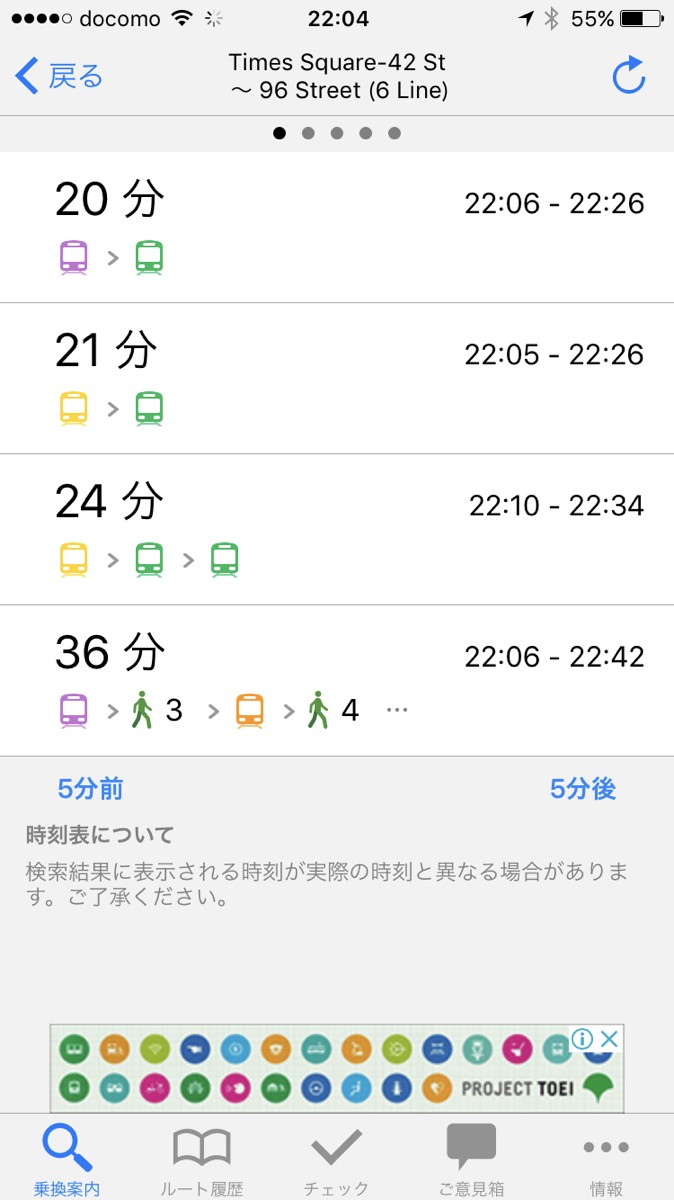
Task: Refresh the route search results
Action: [x=628, y=76]
